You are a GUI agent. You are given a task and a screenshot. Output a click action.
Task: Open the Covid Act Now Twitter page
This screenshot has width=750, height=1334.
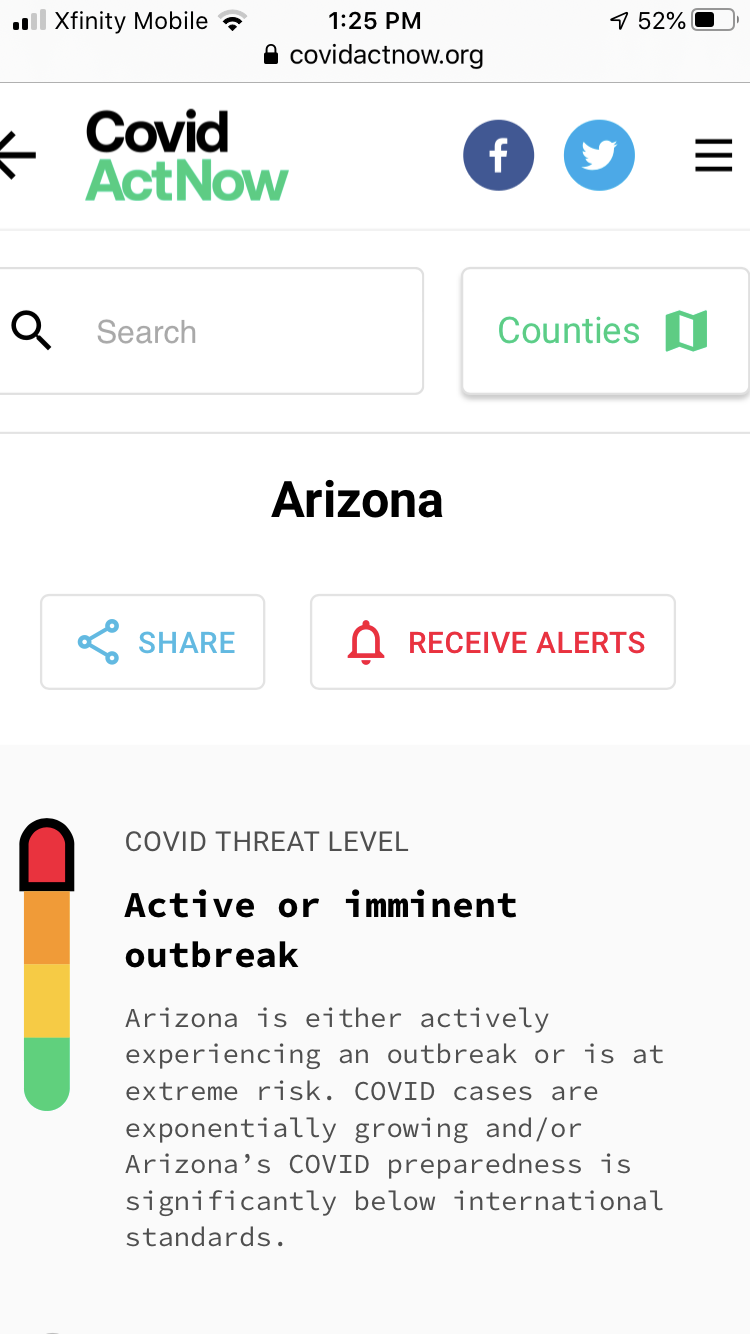[599, 155]
